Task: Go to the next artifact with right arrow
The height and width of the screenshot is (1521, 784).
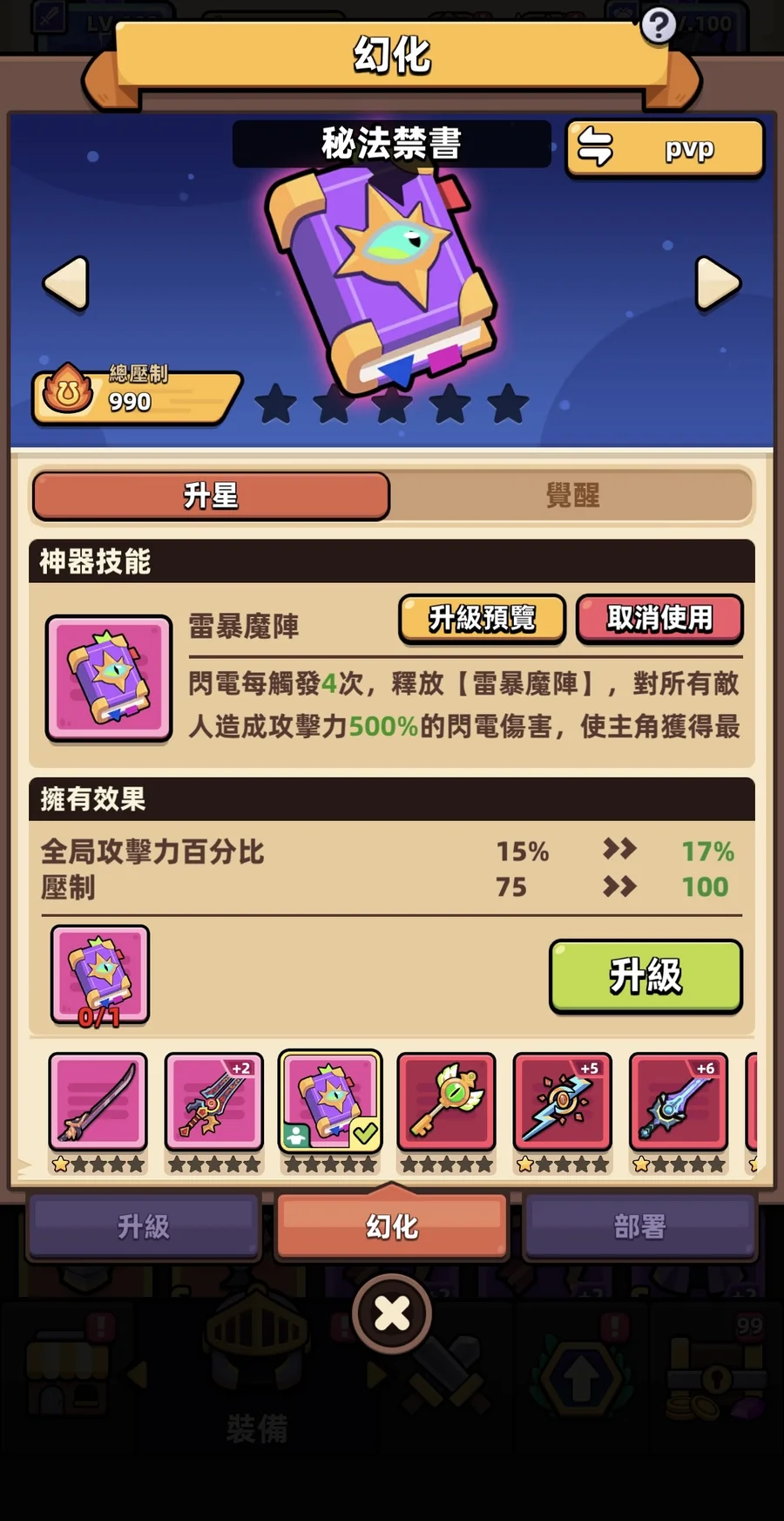Action: pos(717,283)
